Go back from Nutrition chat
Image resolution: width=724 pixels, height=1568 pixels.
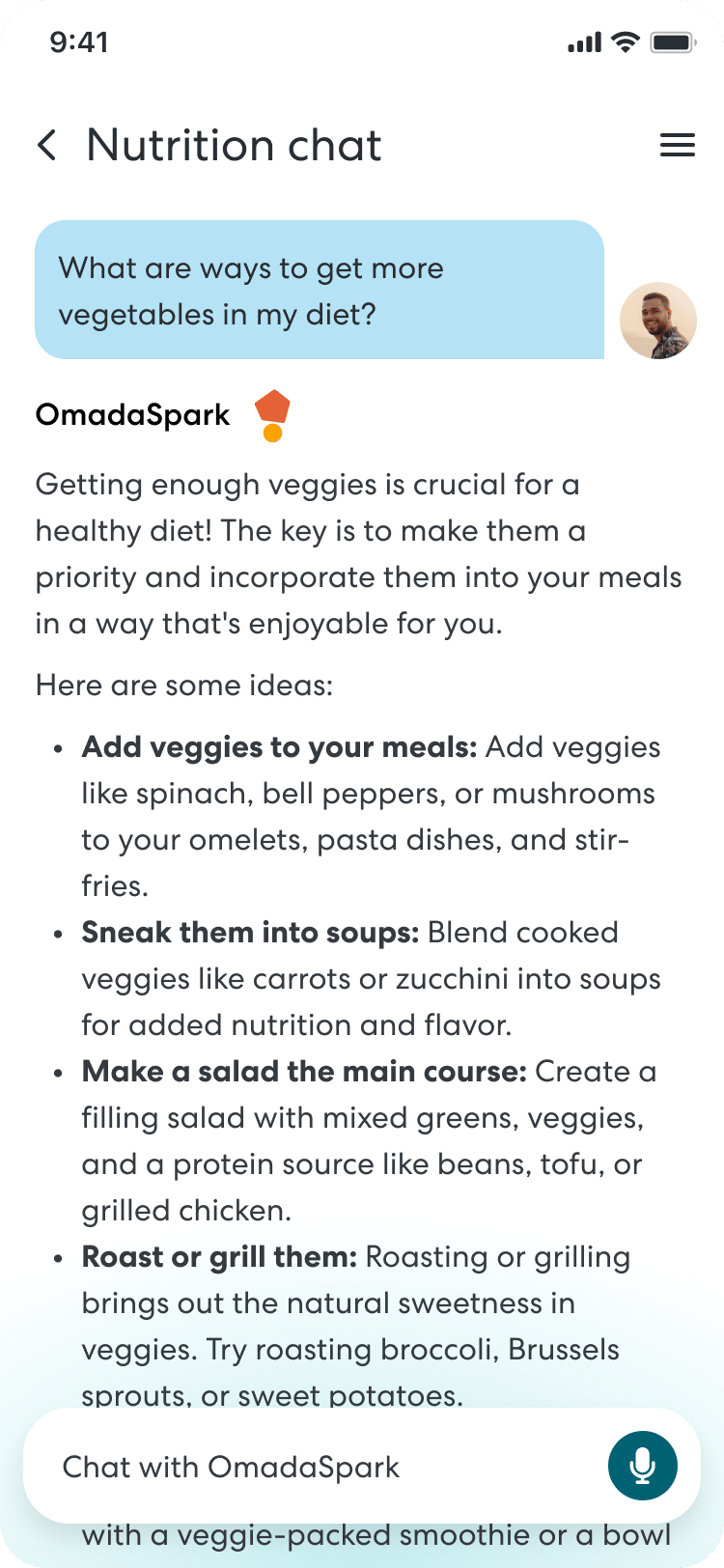(x=46, y=146)
